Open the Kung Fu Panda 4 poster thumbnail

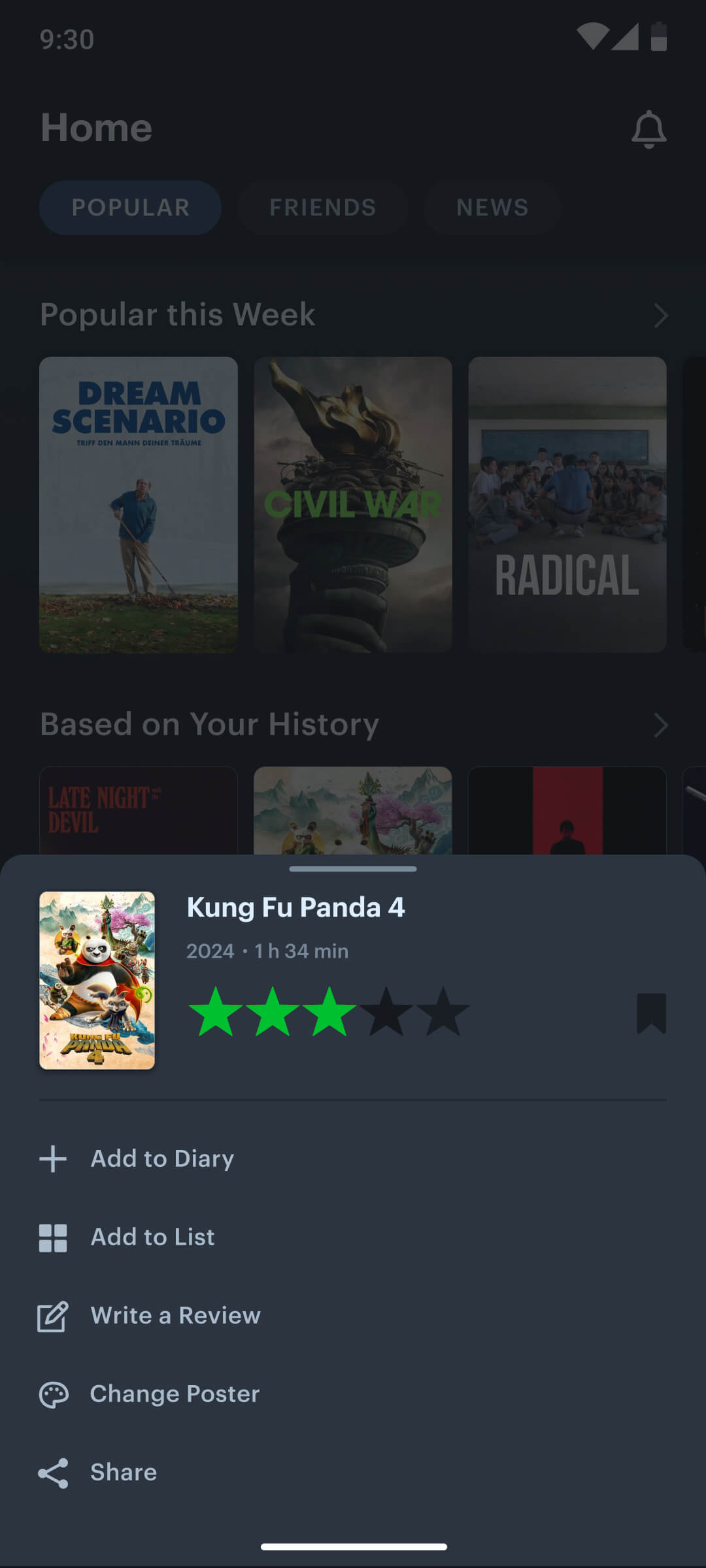[97, 980]
